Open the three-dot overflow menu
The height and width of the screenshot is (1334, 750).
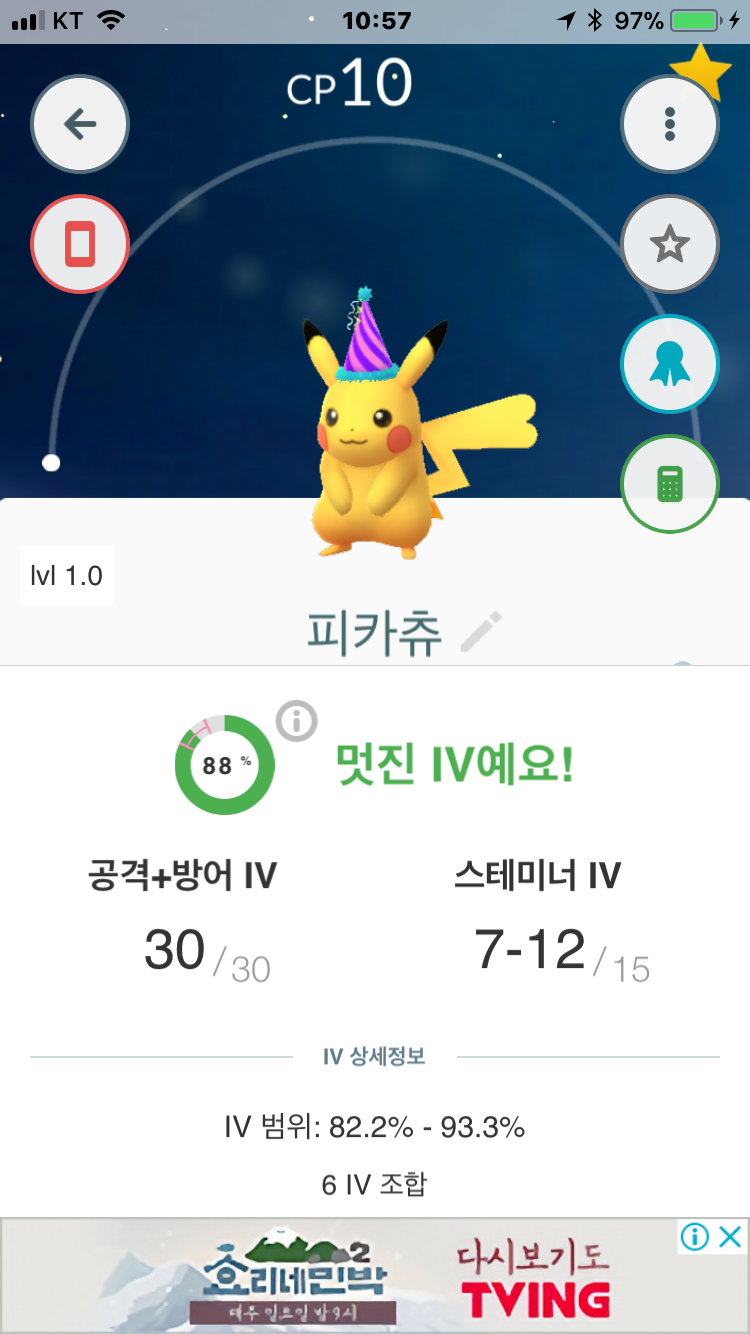[x=669, y=124]
